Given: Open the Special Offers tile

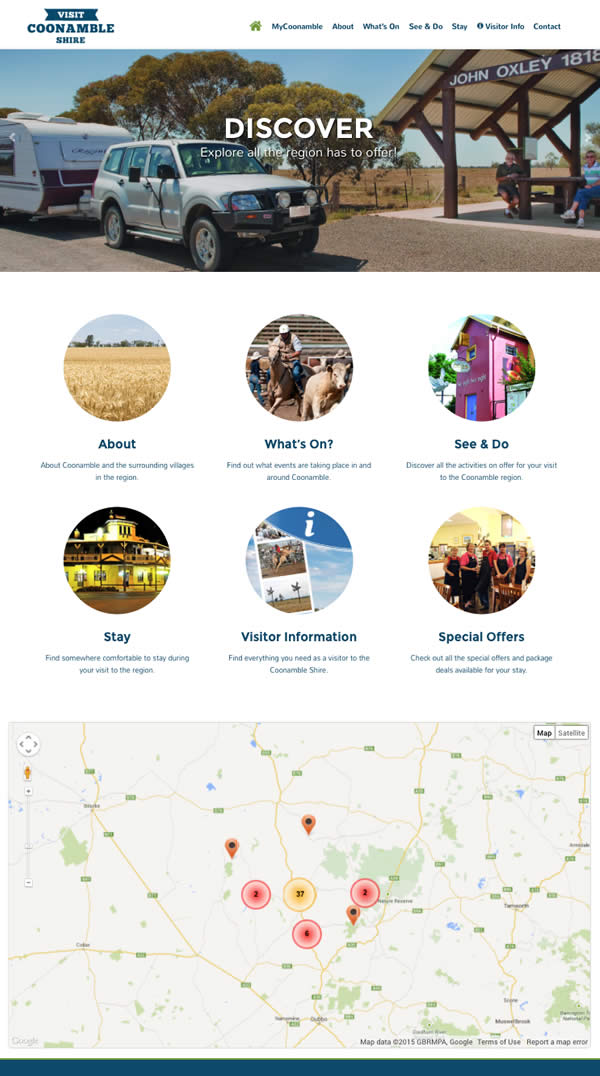Looking at the screenshot, I should (x=481, y=560).
